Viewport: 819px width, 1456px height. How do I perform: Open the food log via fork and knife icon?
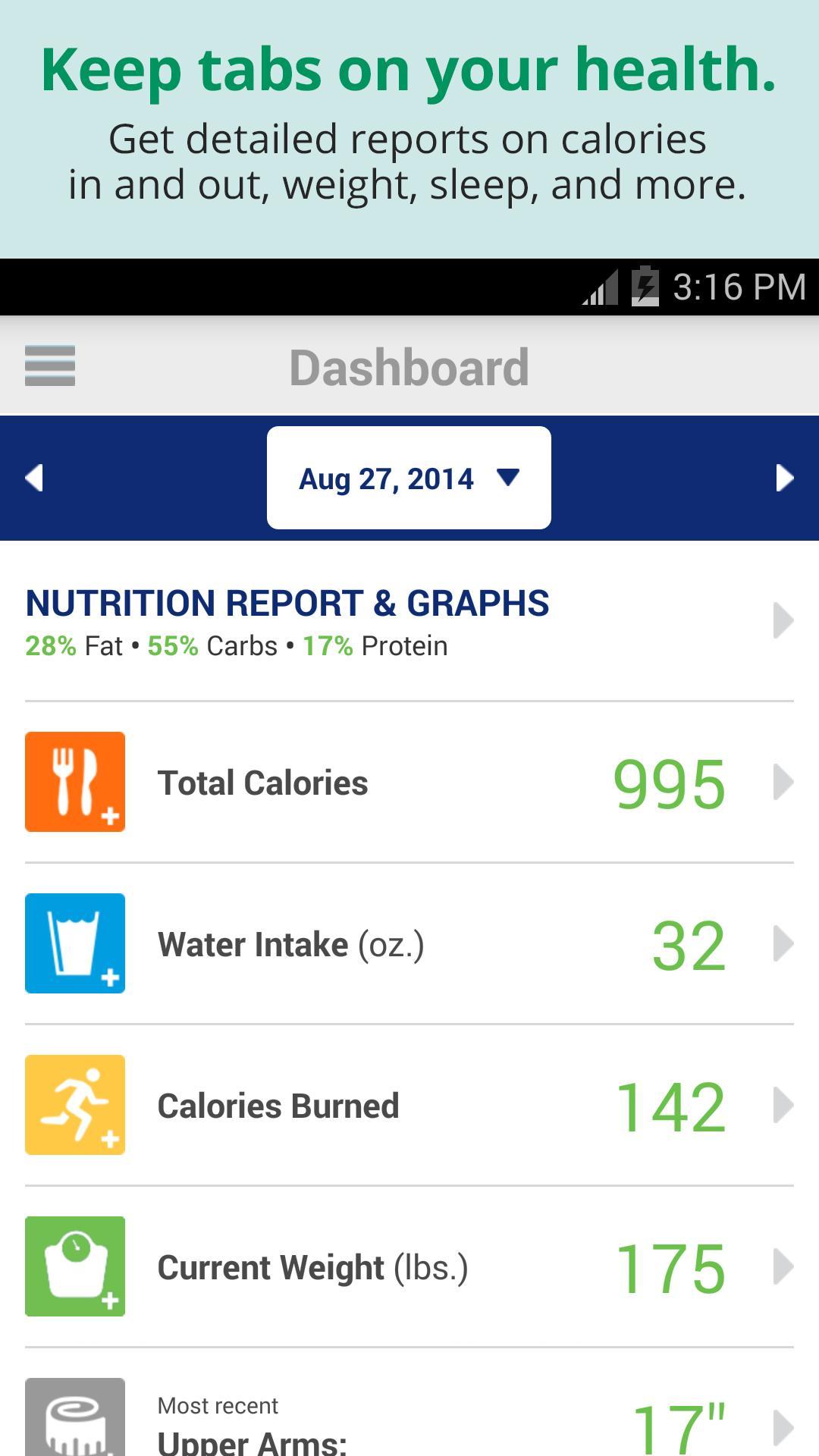pos(75,781)
